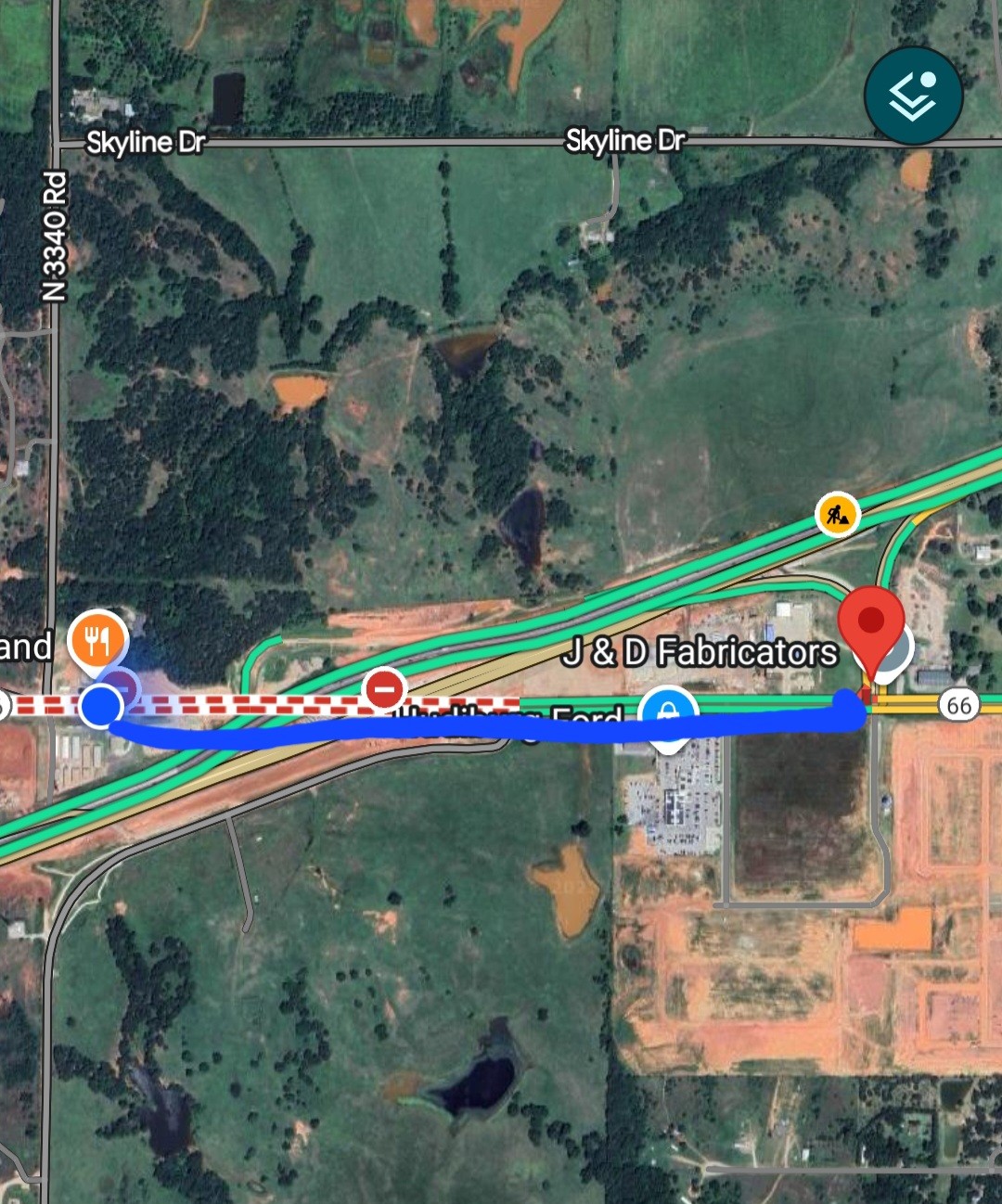This screenshot has width=1002, height=1204.
Task: Open the map layers button
Action: point(914,96)
